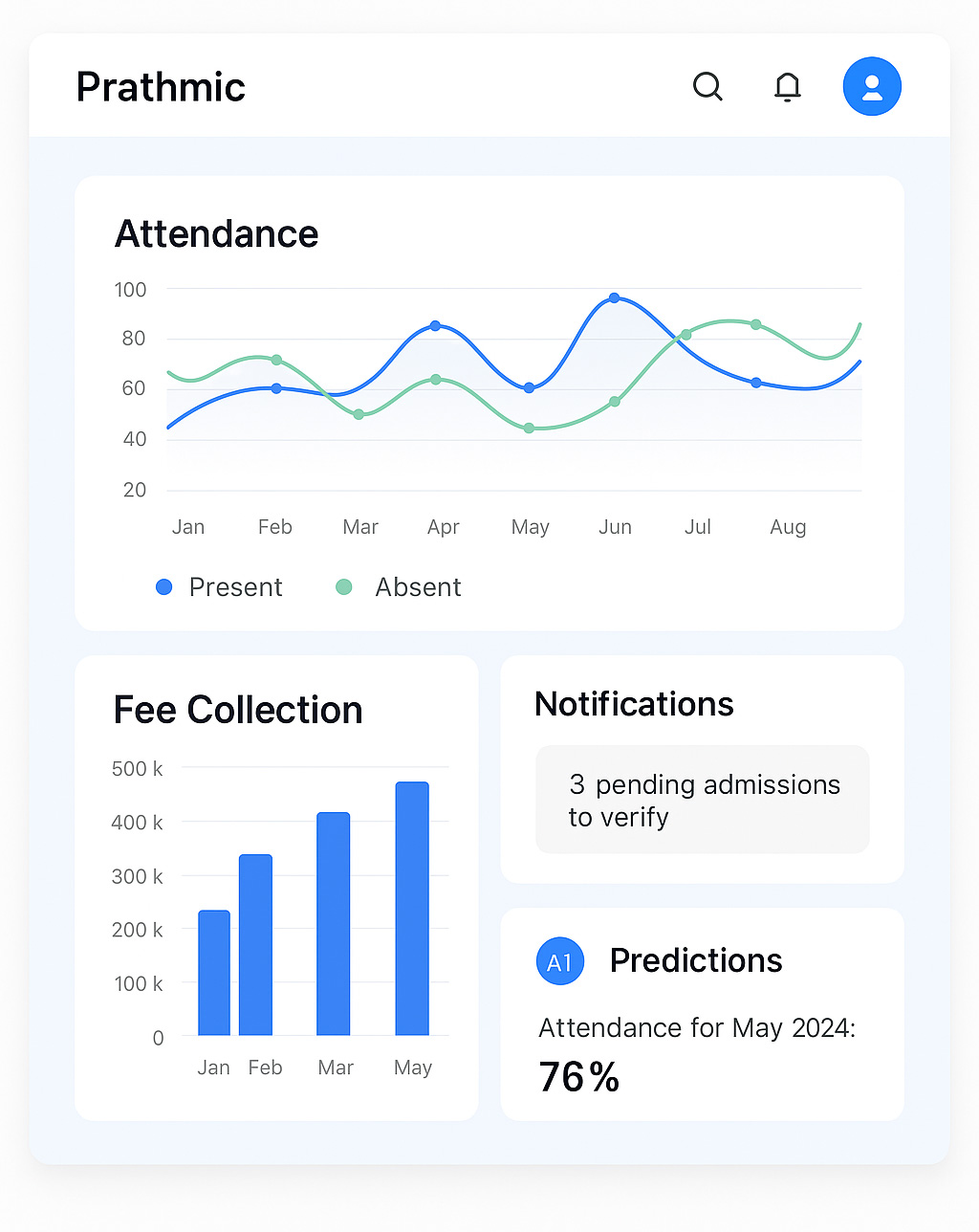Open the search icon
The height and width of the screenshot is (1232, 979).
pos(707,86)
